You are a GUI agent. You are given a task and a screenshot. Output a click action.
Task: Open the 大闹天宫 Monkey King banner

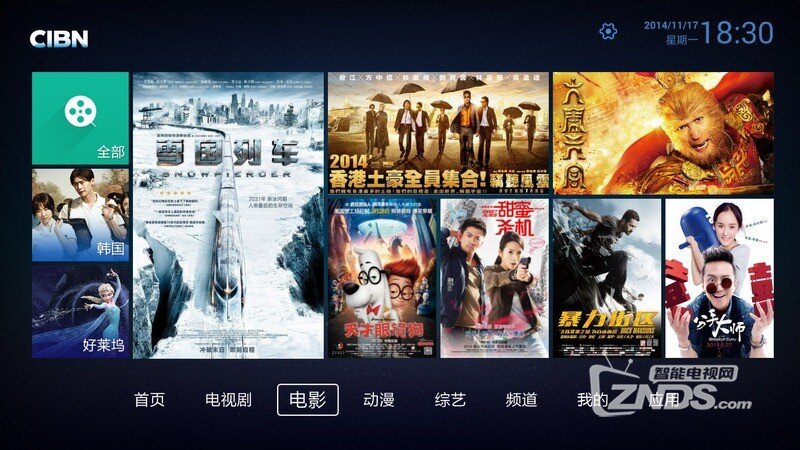663,133
